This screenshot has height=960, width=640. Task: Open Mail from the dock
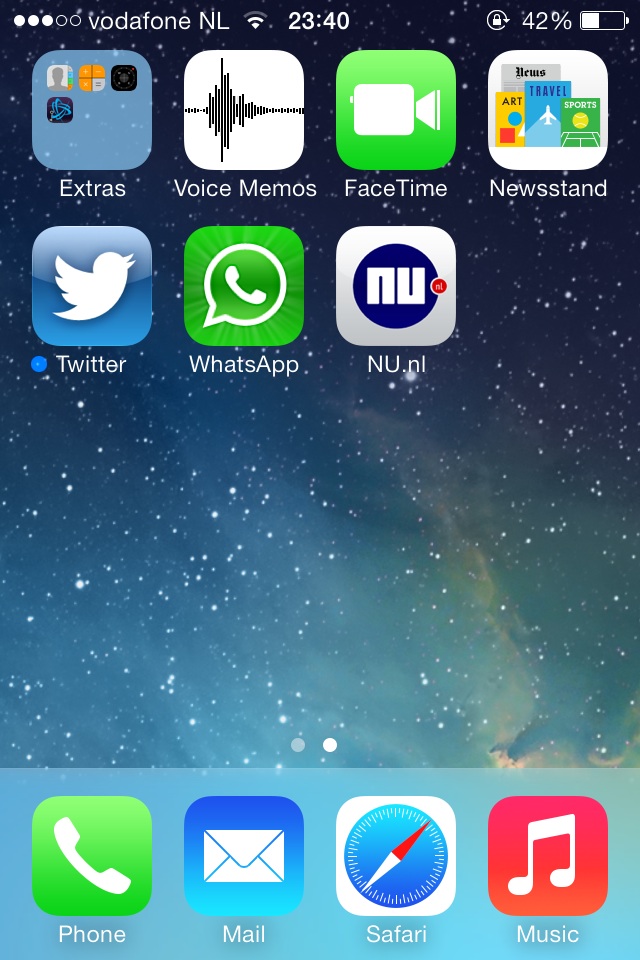[x=244, y=856]
